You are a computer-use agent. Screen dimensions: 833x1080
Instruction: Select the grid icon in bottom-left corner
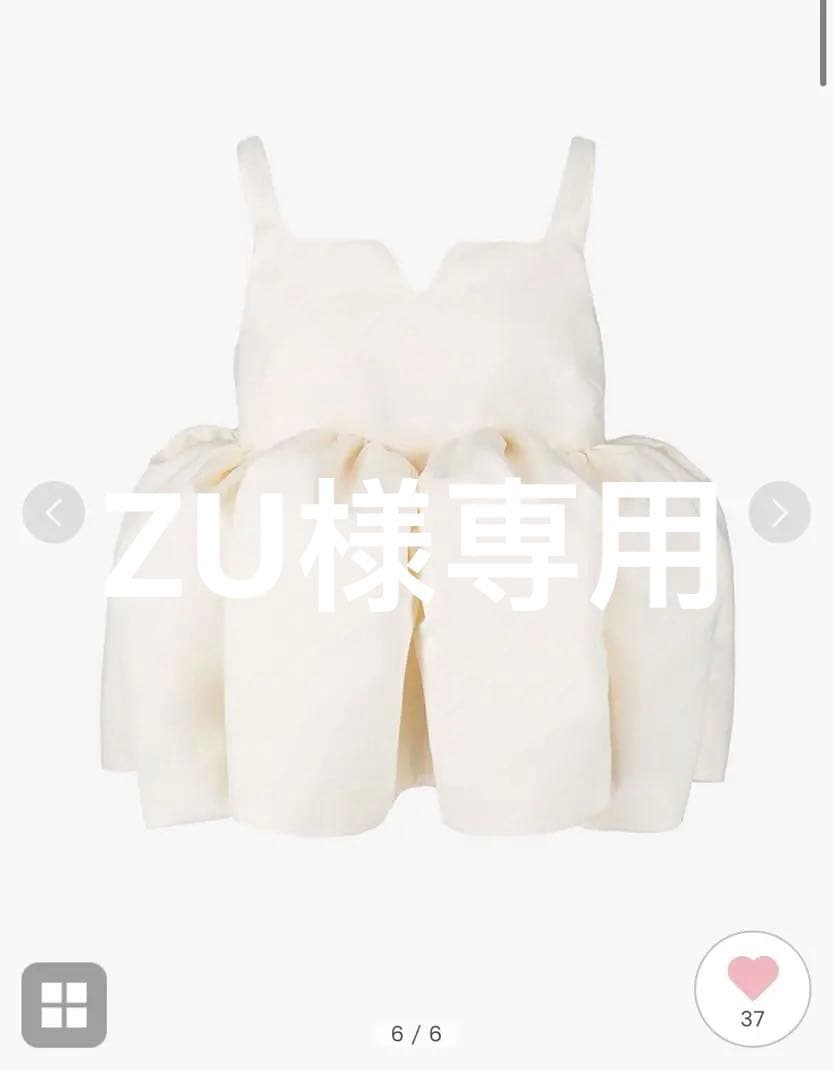66,1005
